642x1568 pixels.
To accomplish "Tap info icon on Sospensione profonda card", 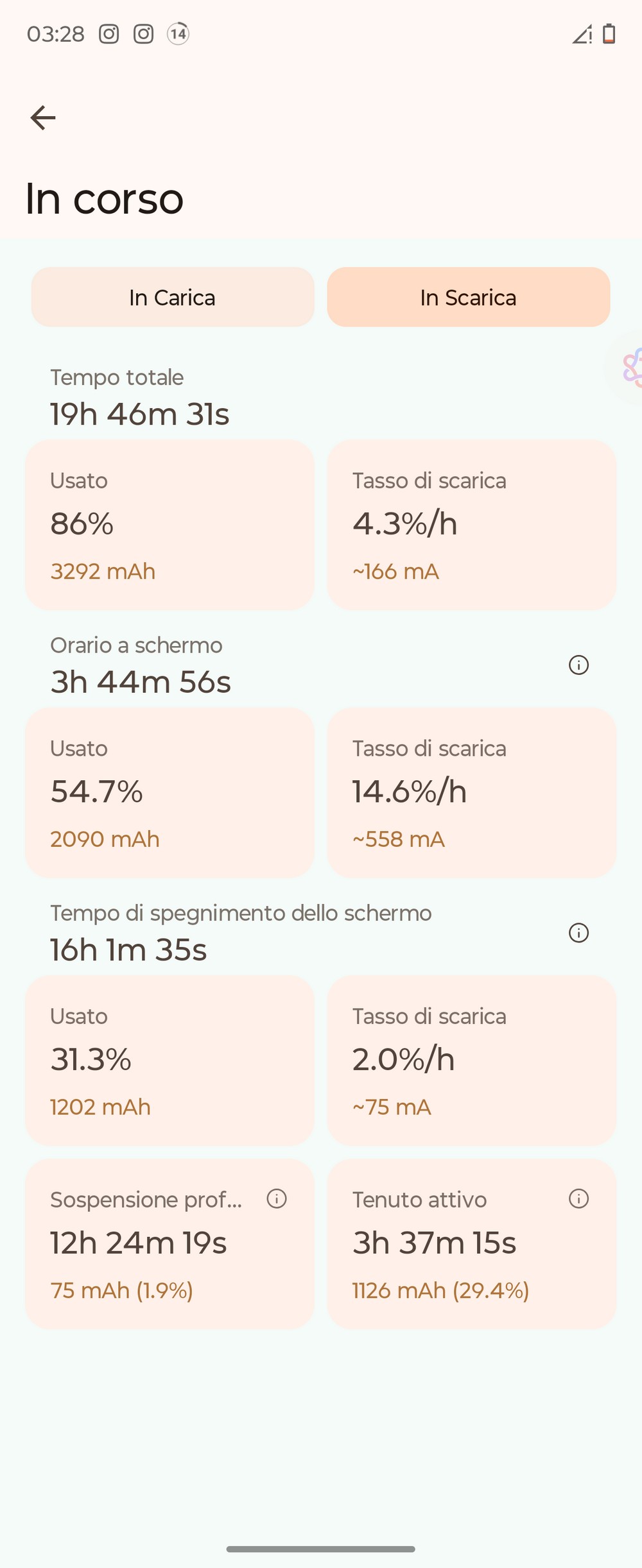I will click(277, 1198).
